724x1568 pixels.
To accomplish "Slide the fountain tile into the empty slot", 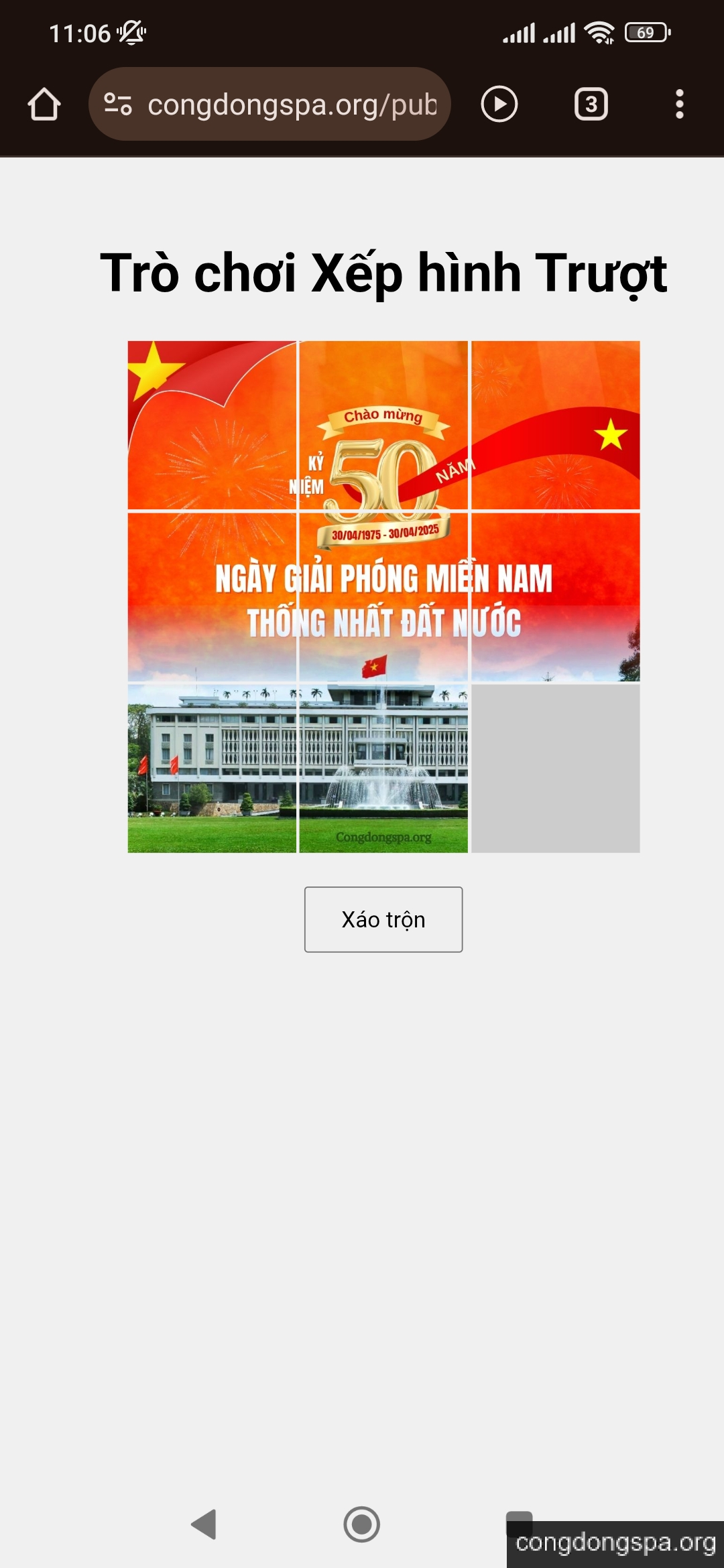I will click(383, 769).
